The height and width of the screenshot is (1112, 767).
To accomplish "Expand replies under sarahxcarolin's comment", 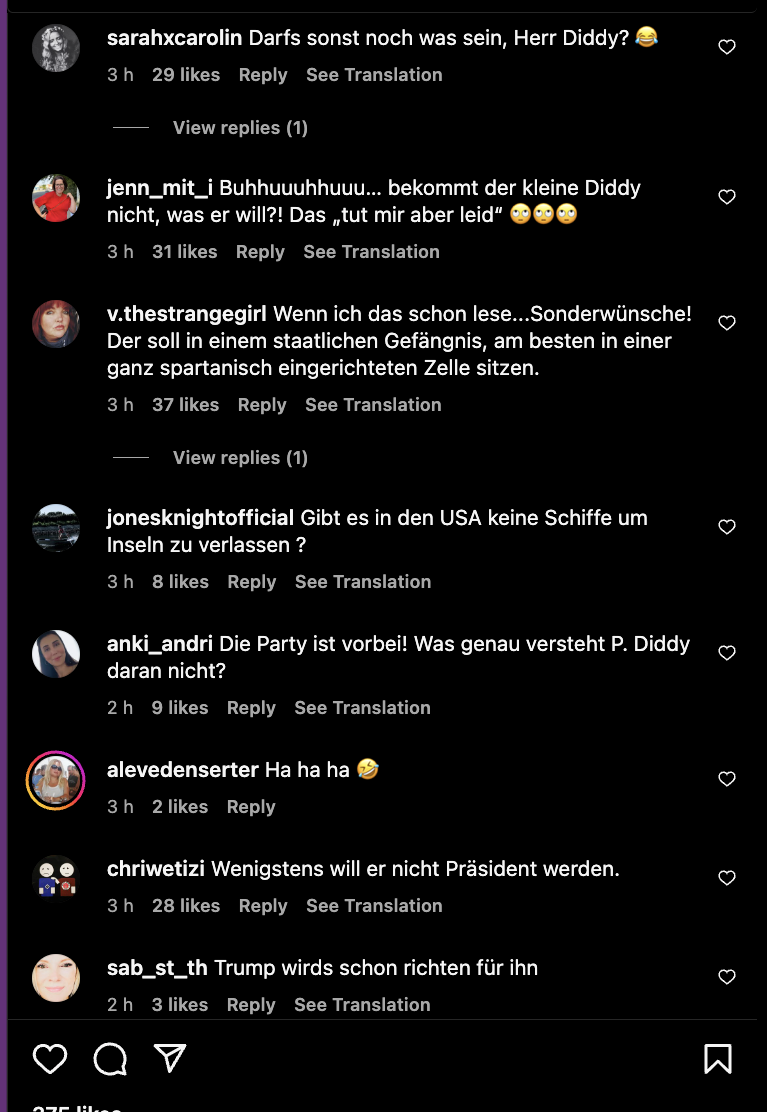I will point(240,127).
